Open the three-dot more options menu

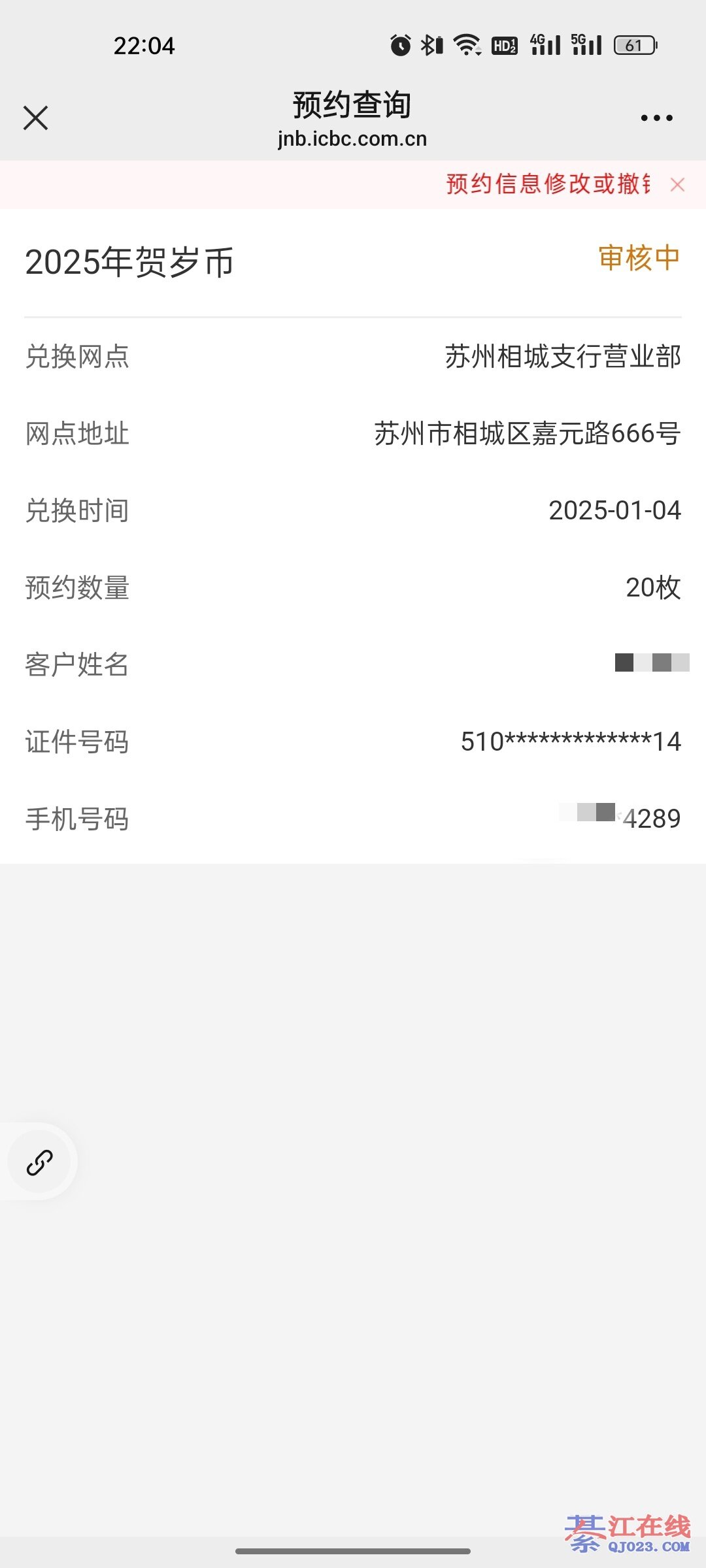[656, 118]
